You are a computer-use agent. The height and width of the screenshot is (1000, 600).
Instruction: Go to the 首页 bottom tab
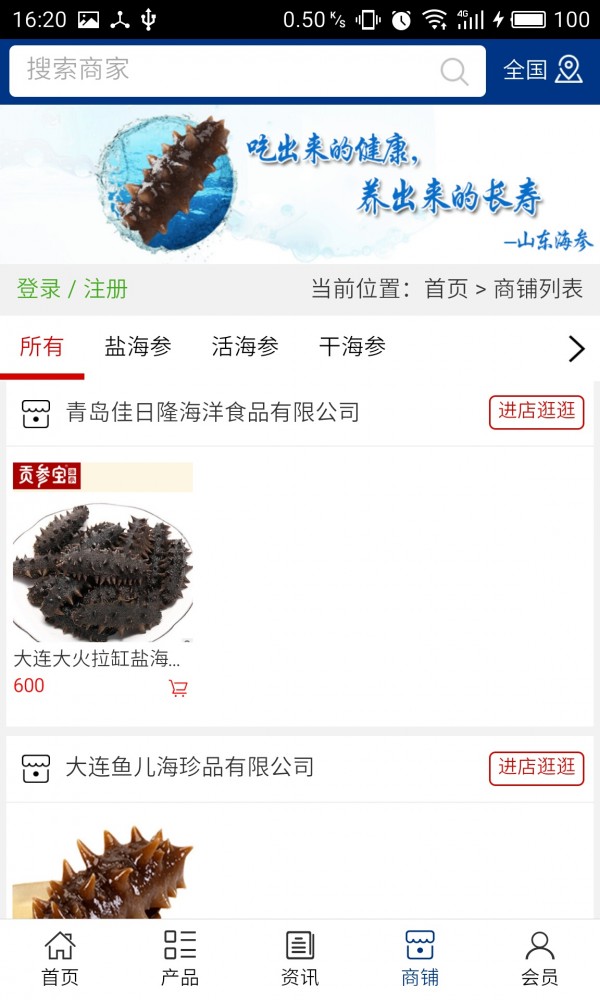pos(60,958)
